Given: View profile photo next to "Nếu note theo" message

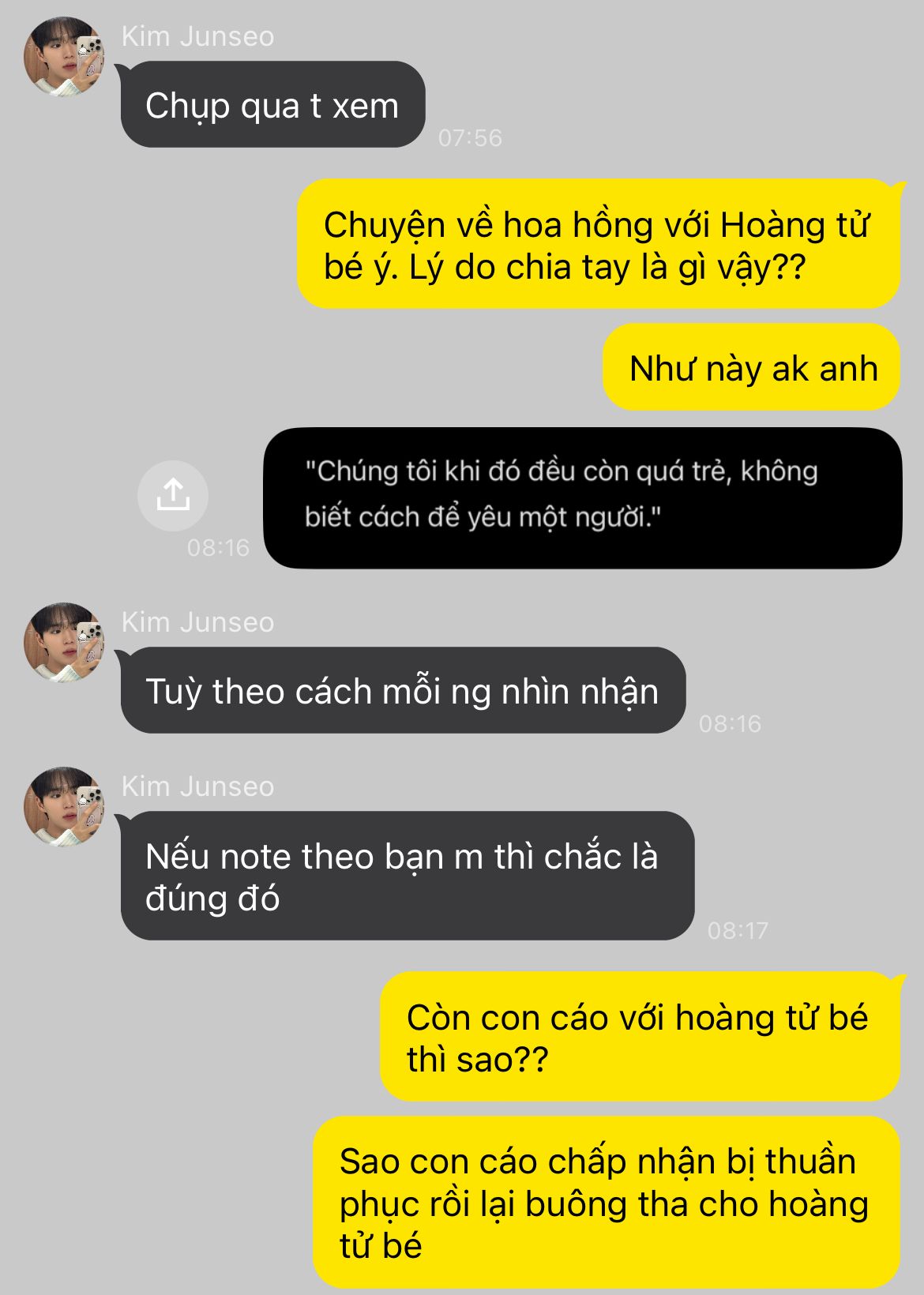Looking at the screenshot, I should 64,807.
